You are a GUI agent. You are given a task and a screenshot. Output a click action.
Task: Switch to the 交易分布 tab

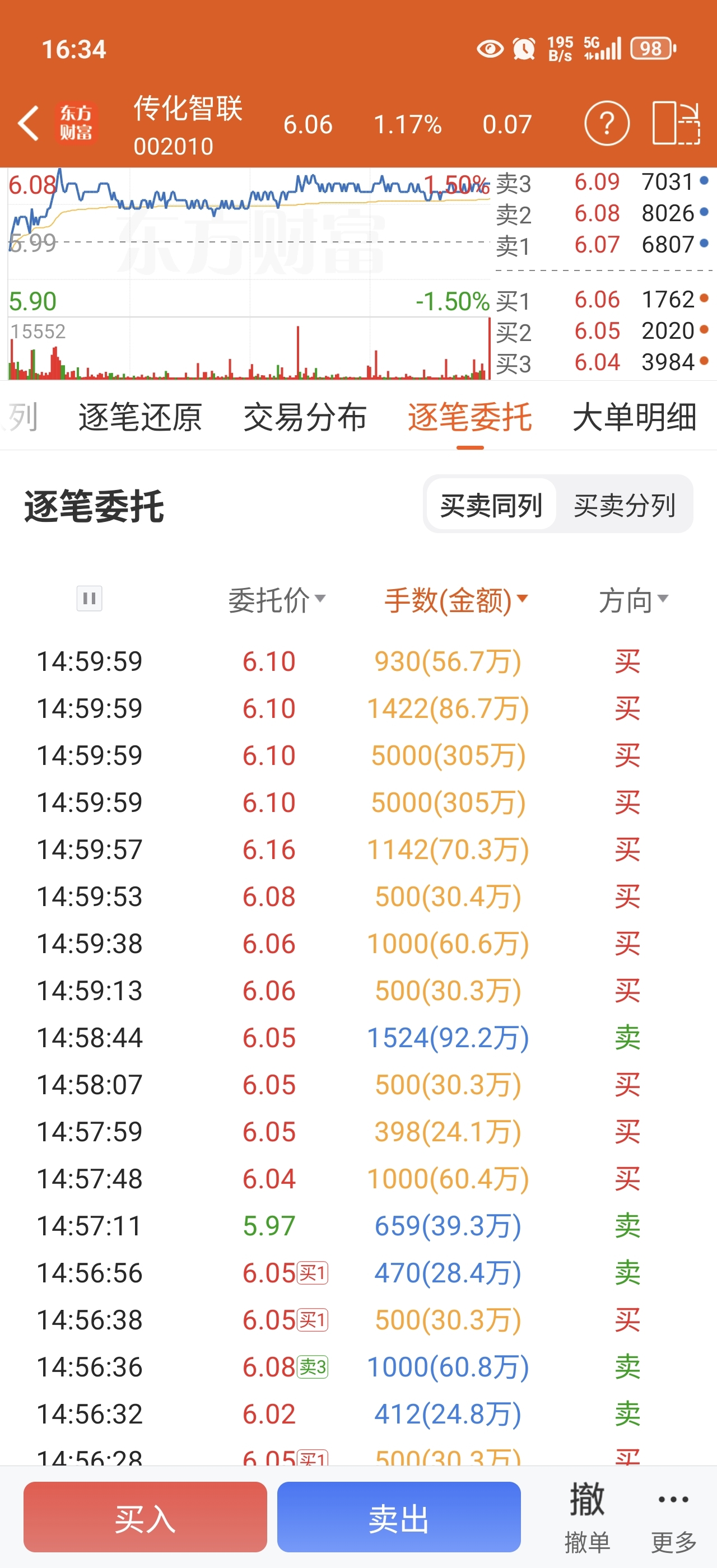point(305,418)
